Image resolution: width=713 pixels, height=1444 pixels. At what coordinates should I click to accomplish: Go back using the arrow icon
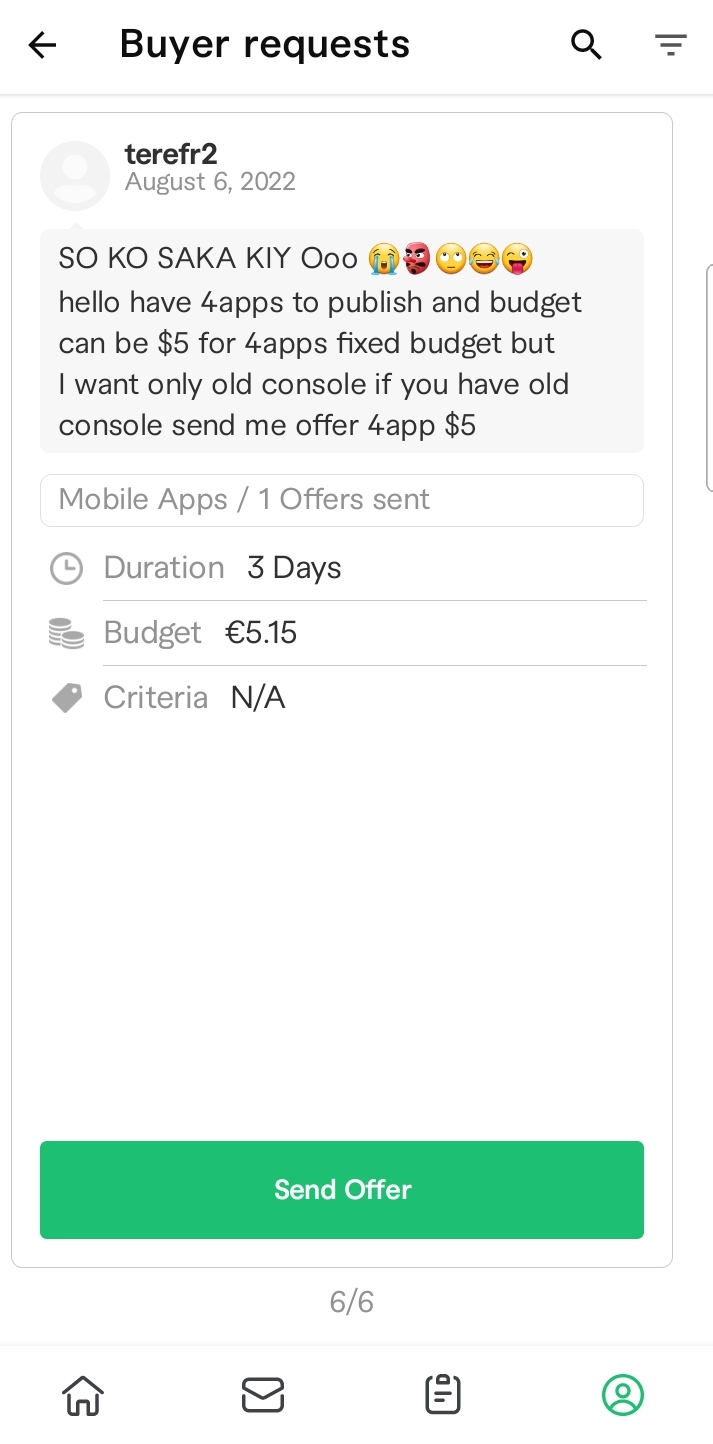tap(43, 45)
